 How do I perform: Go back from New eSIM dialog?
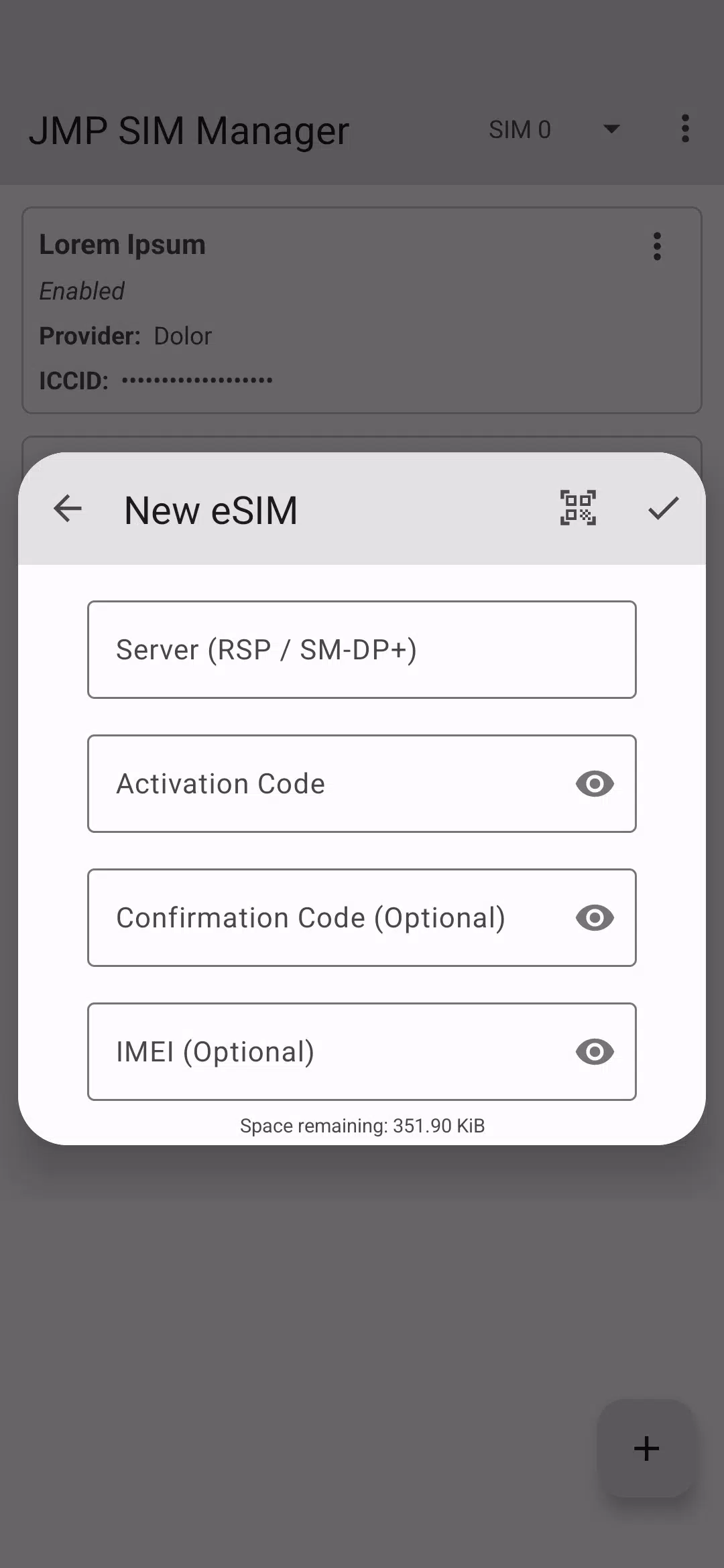pos(68,509)
